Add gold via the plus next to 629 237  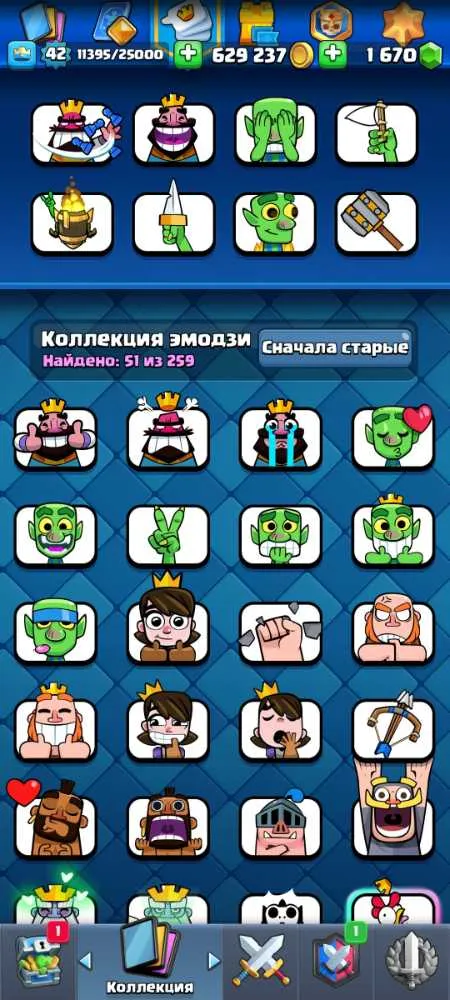coord(188,55)
